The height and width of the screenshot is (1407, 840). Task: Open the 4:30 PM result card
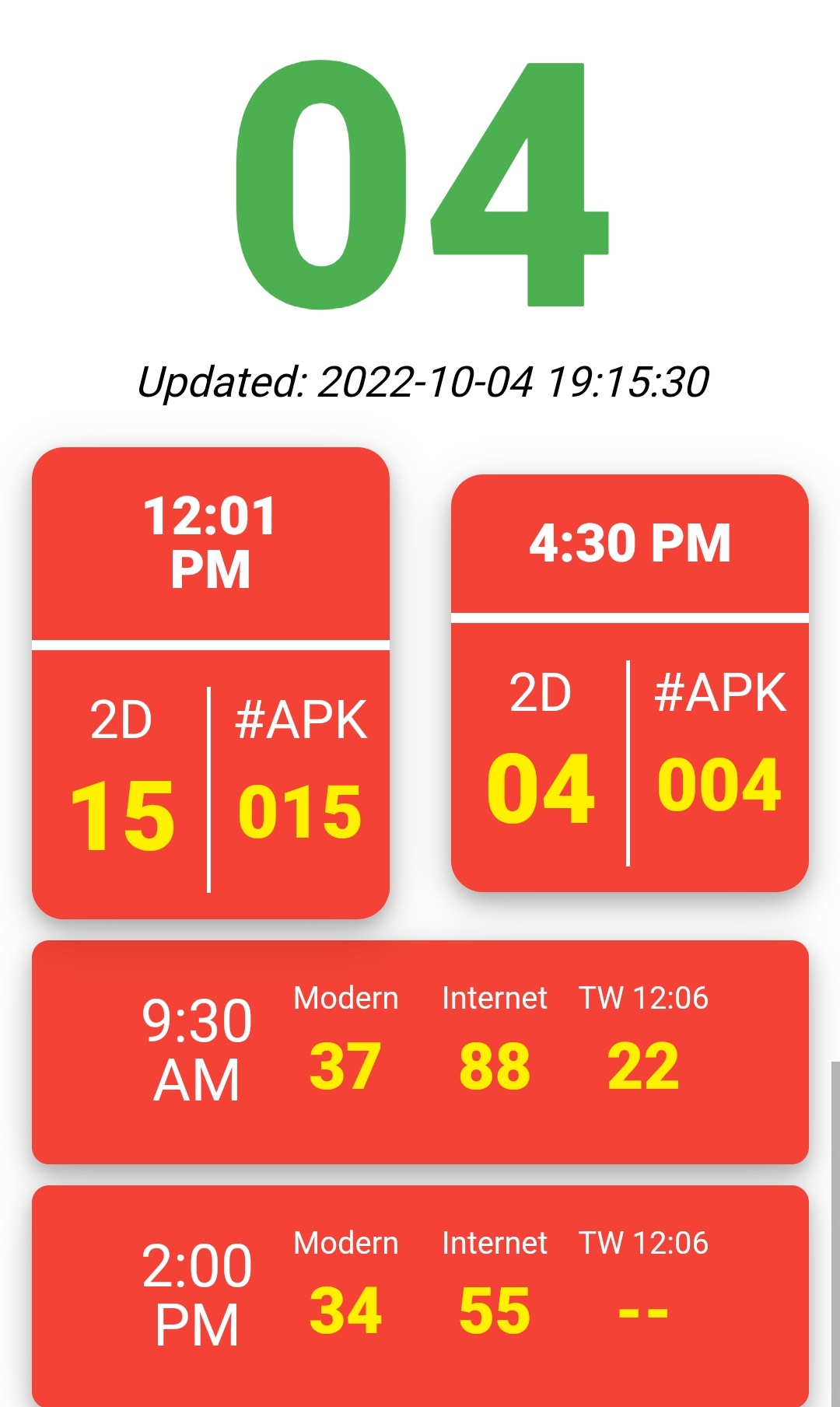[630, 683]
